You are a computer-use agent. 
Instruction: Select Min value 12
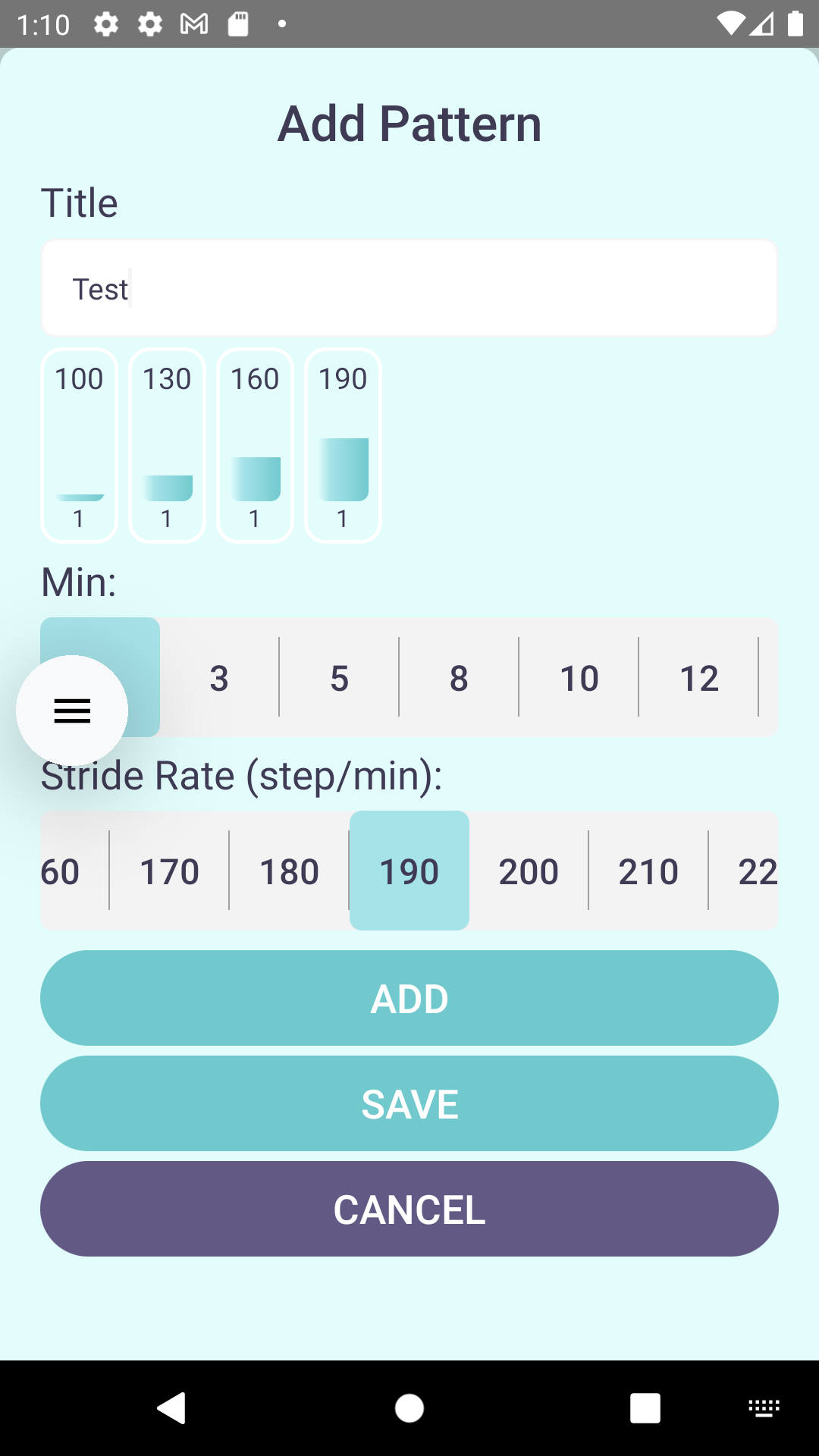click(698, 677)
